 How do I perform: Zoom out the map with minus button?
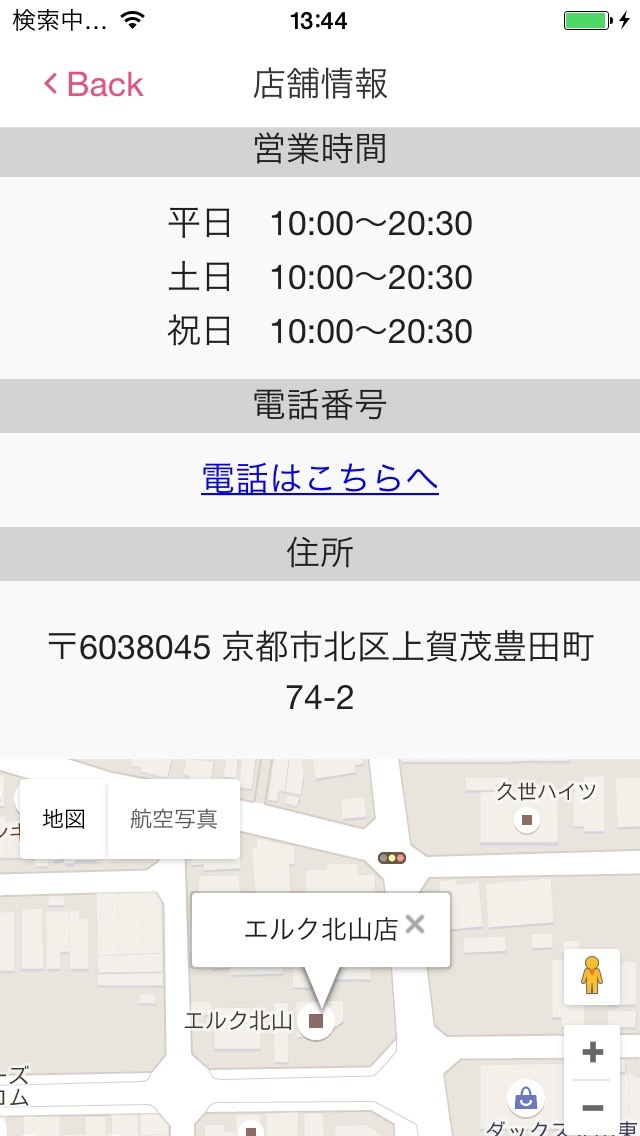tap(592, 1107)
